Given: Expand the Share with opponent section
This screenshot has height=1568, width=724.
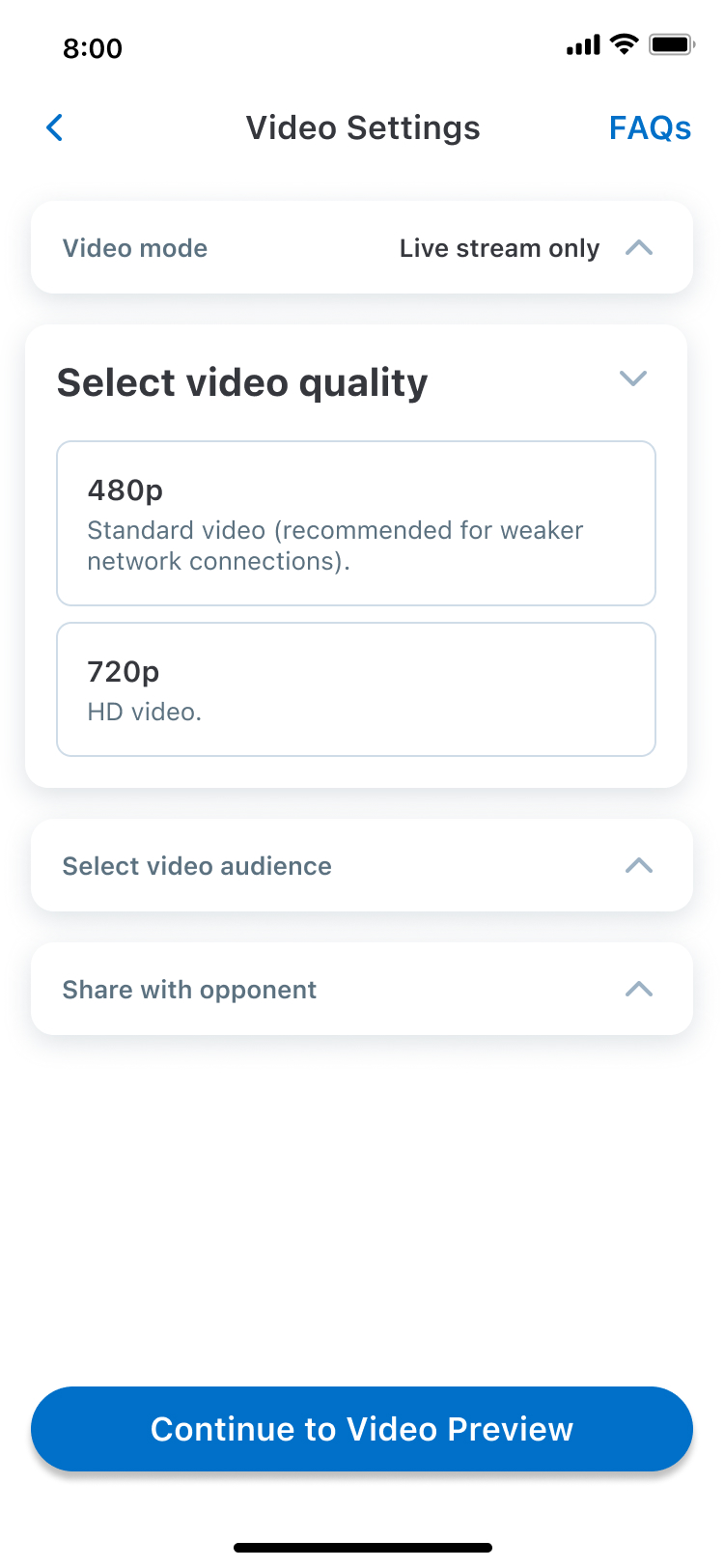Looking at the screenshot, I should click(x=639, y=989).
